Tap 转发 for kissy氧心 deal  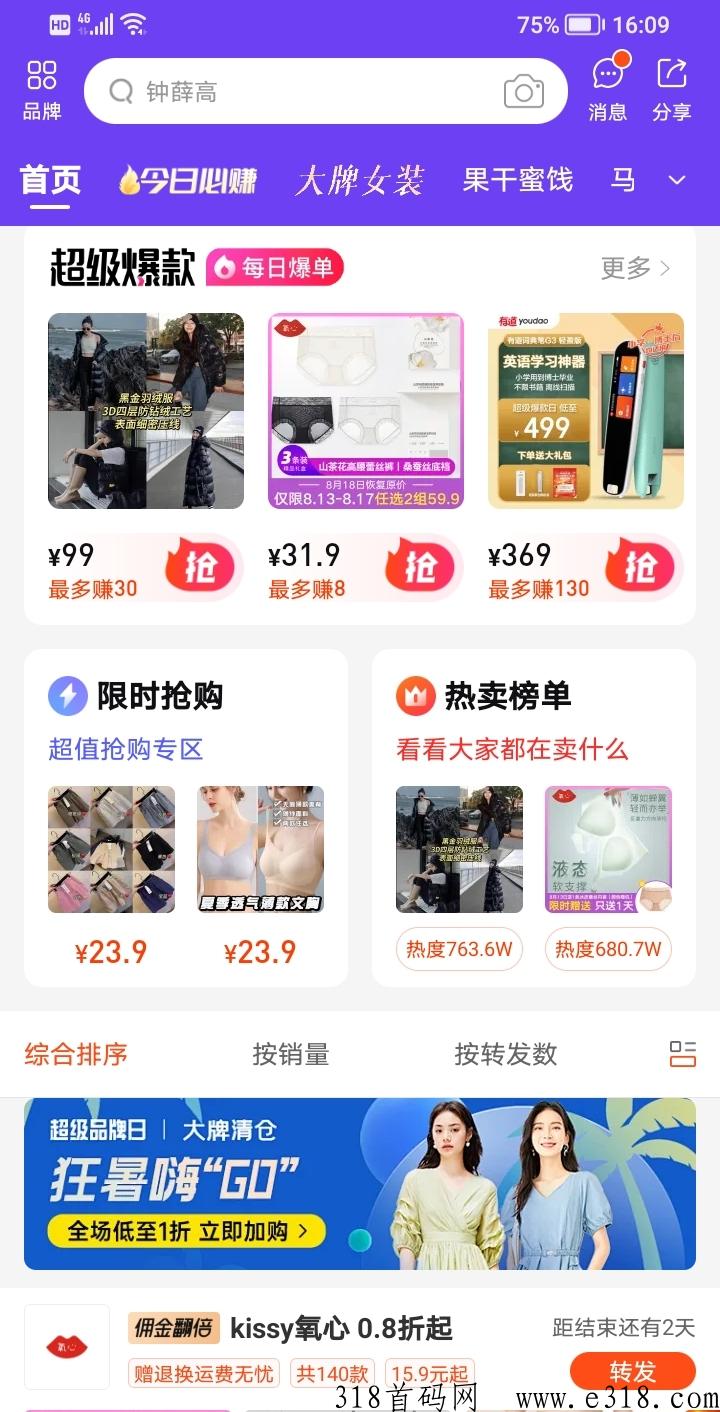pyautogui.click(x=632, y=1370)
